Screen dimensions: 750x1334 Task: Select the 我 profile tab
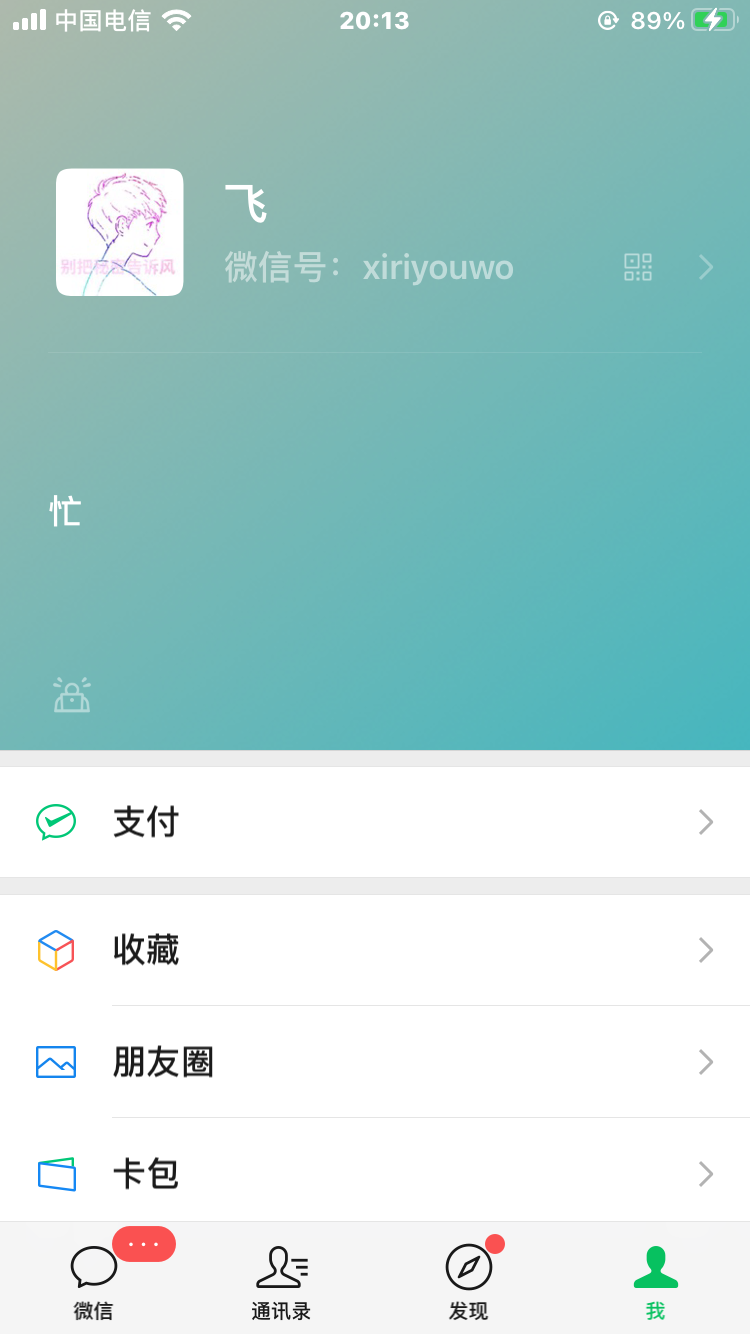click(655, 1280)
